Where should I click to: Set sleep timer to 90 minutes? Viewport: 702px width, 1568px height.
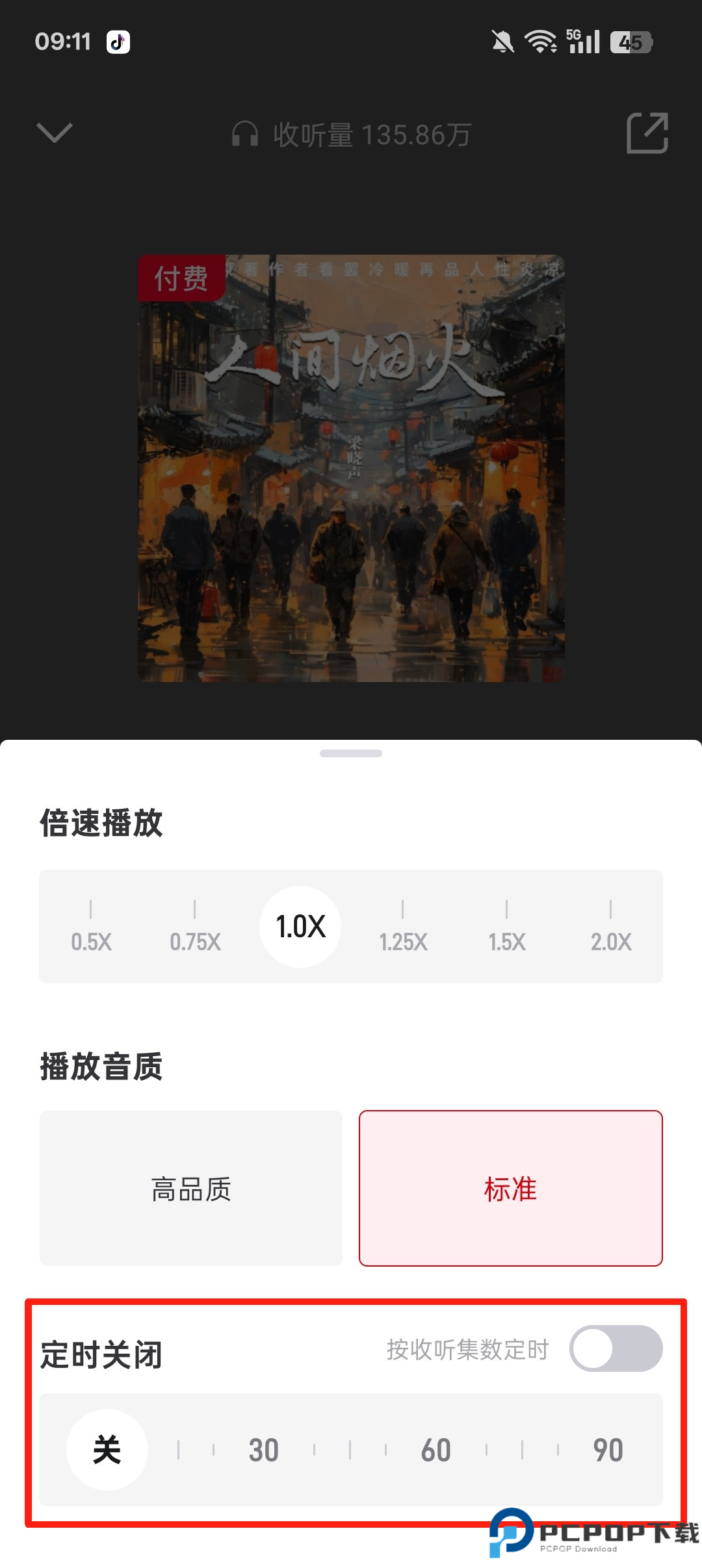pyautogui.click(x=608, y=1450)
